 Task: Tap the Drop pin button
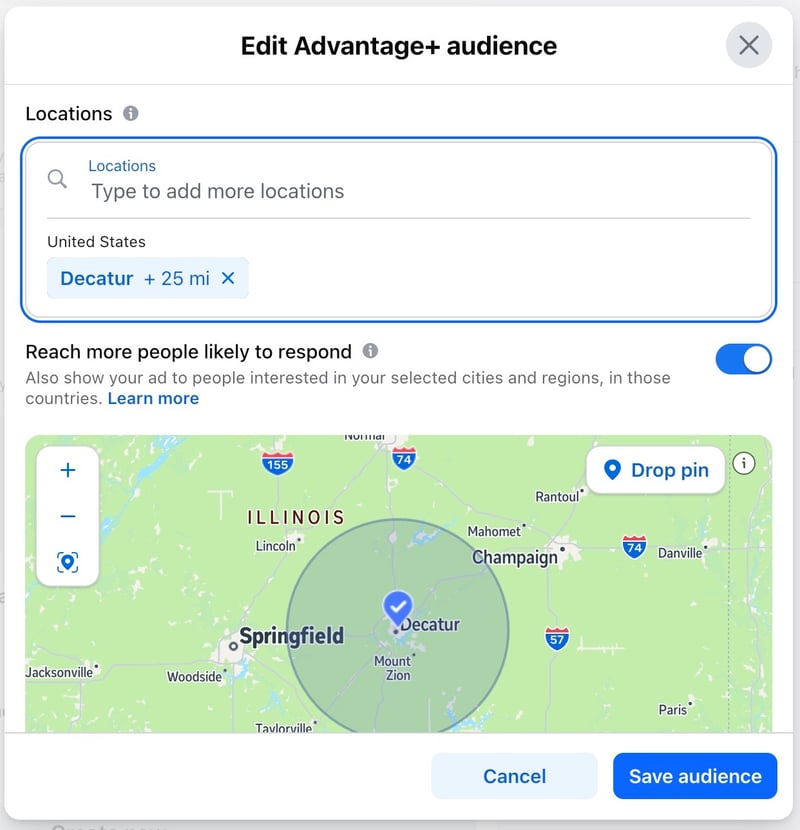pyautogui.click(x=656, y=470)
